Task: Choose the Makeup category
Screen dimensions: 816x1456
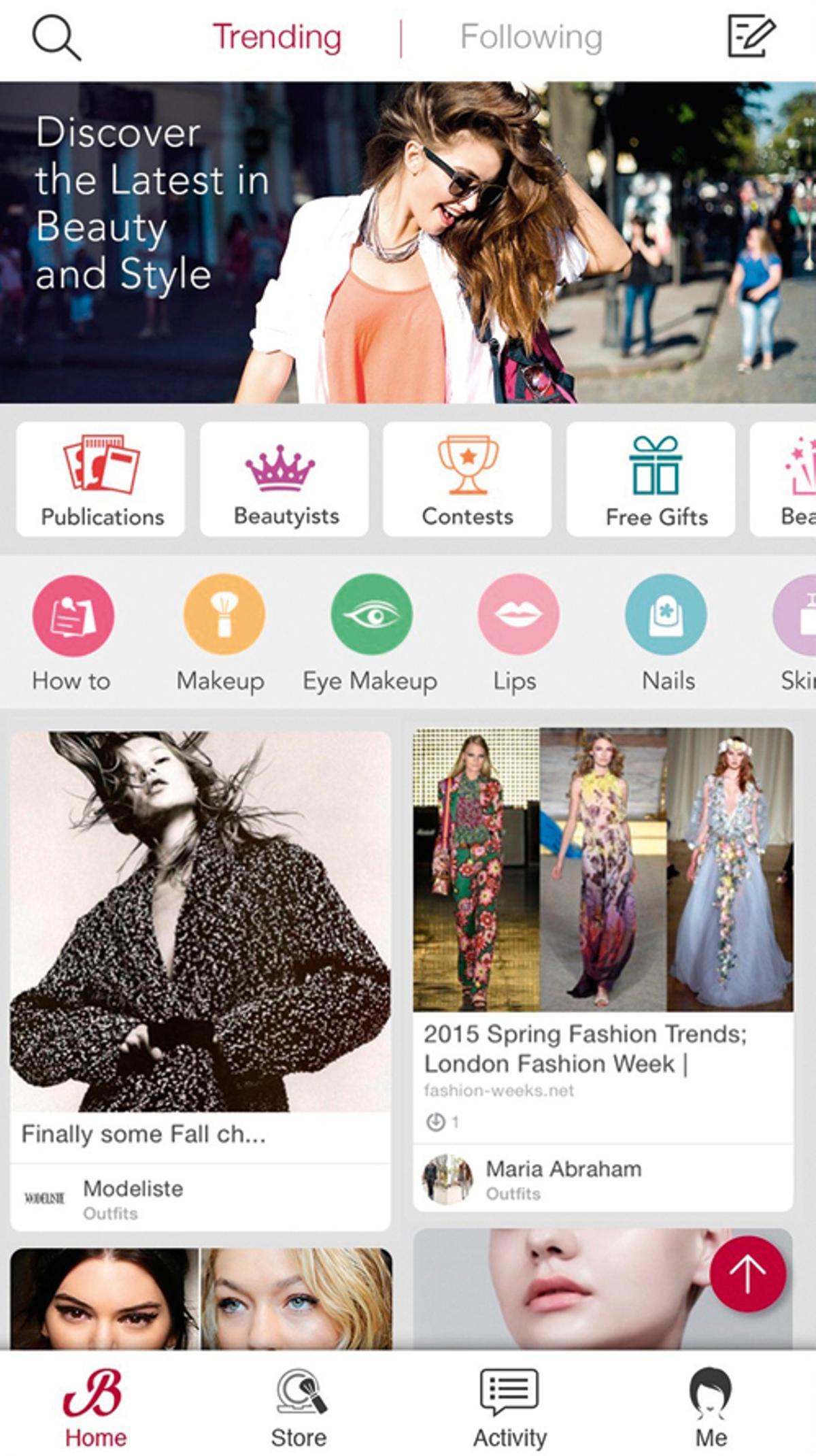Action: pos(222,633)
